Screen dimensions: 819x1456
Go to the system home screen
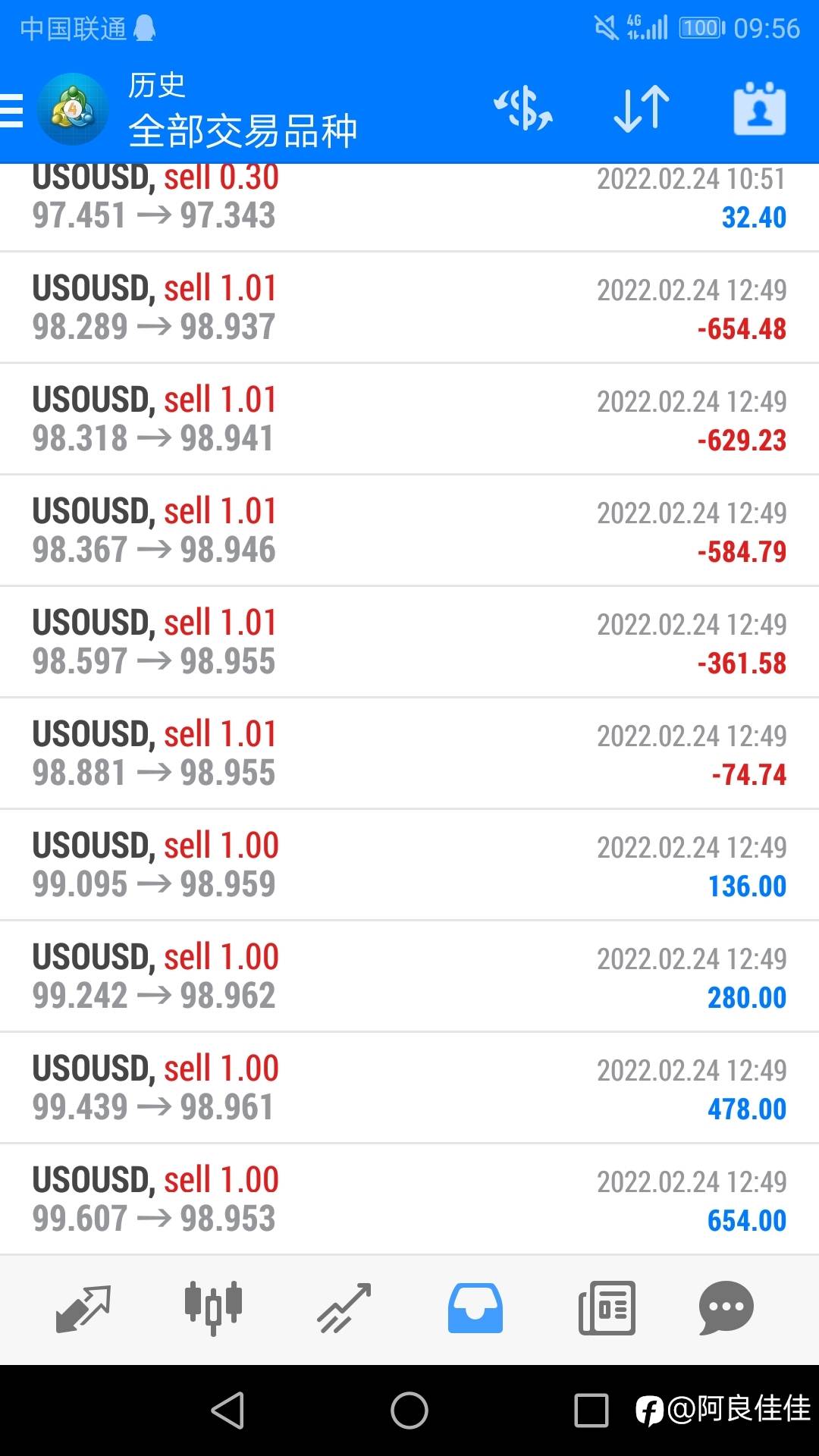click(x=409, y=1410)
